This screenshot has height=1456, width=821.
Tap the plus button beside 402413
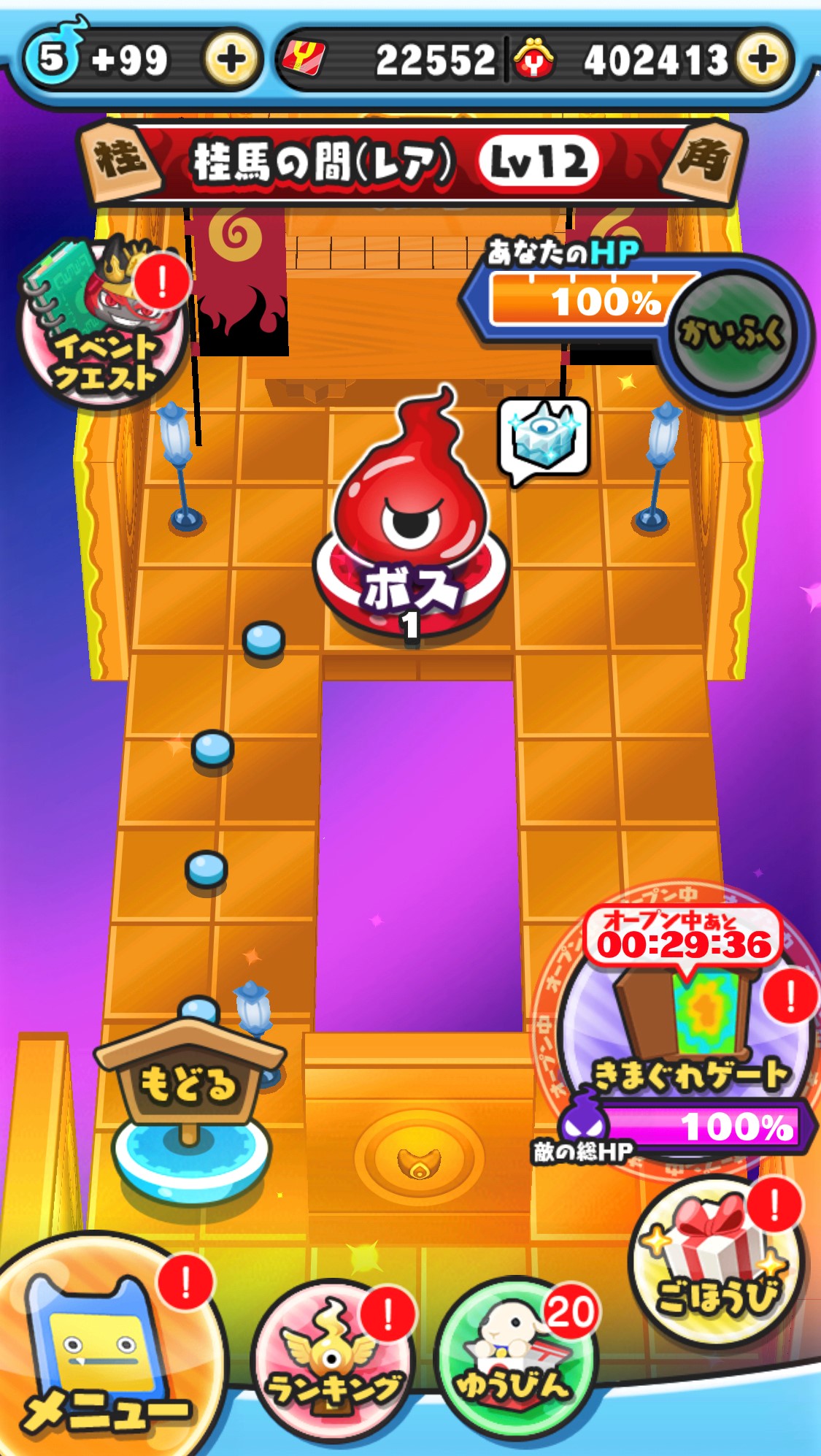763,58
